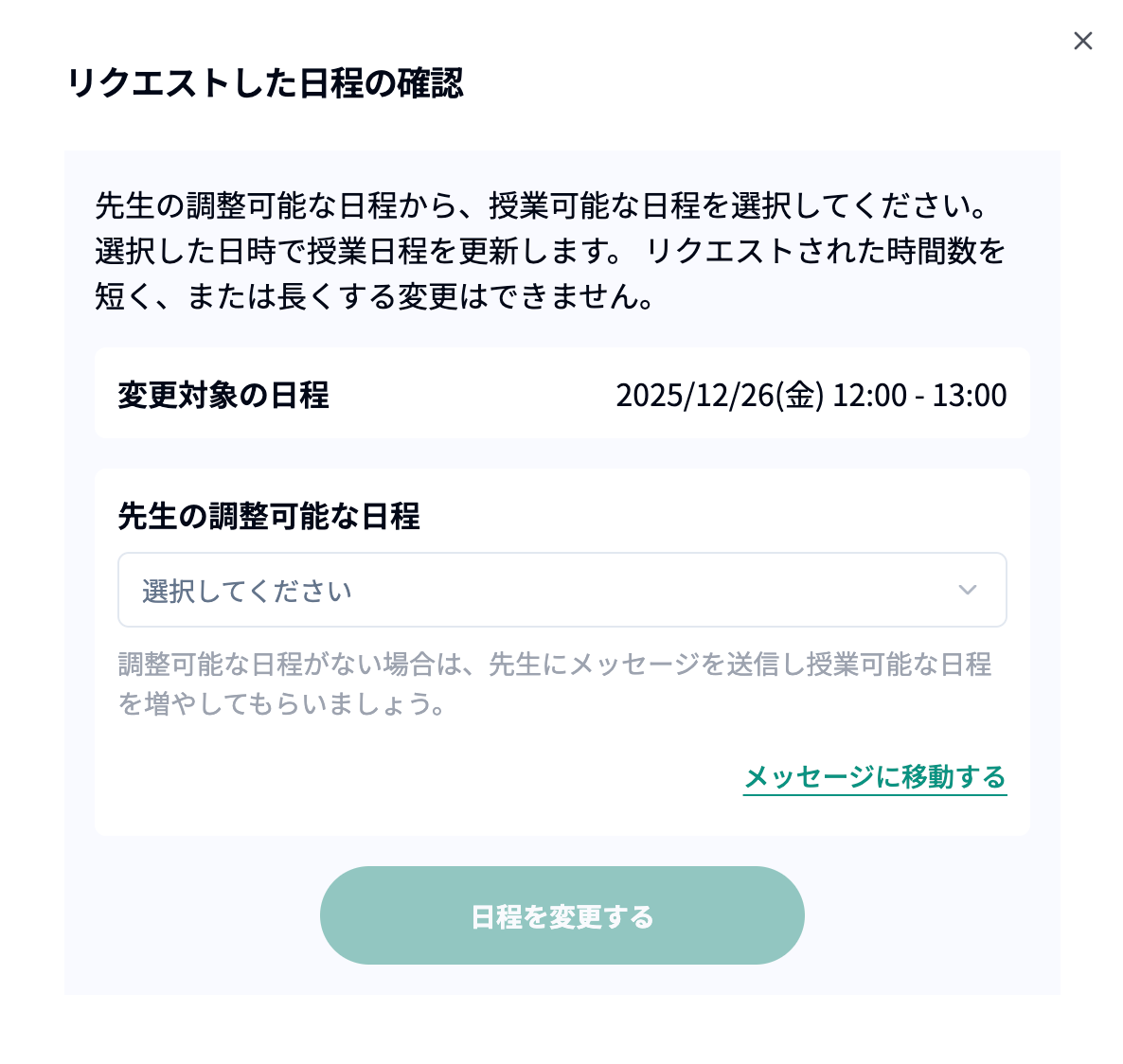Open the 先生の調整可能な日程 dropdown

[561, 590]
